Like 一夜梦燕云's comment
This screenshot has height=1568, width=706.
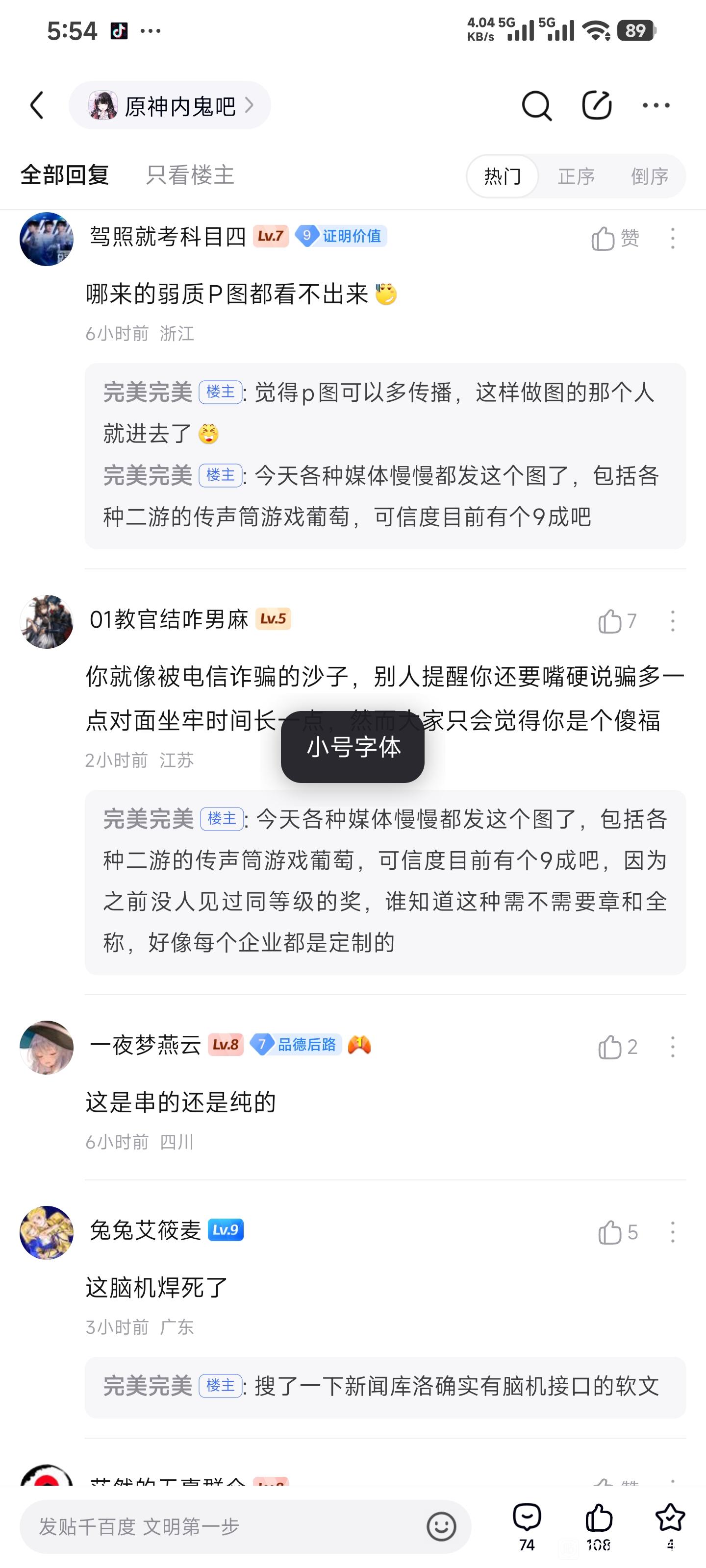617,1047
